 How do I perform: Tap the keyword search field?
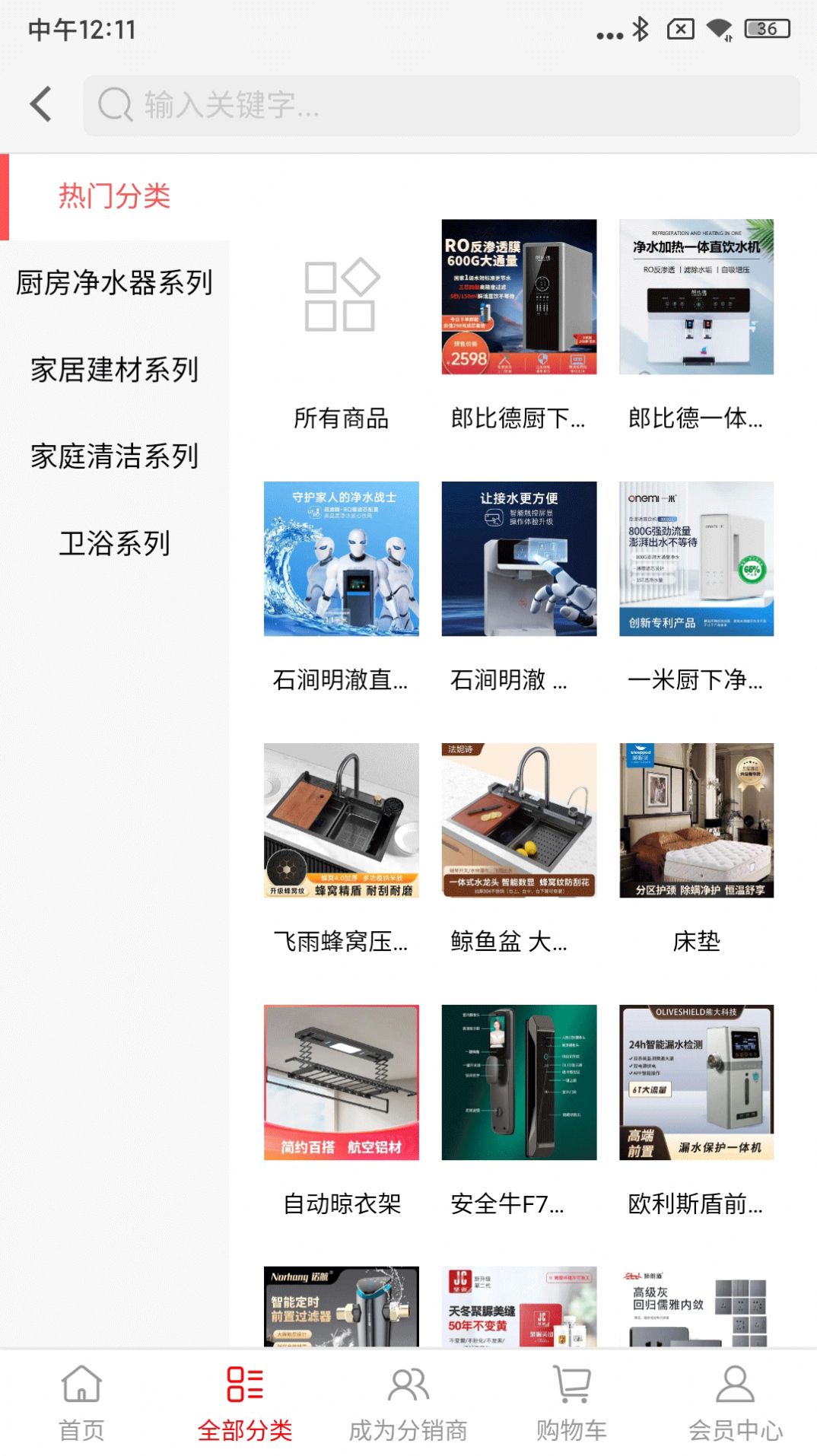coord(441,106)
